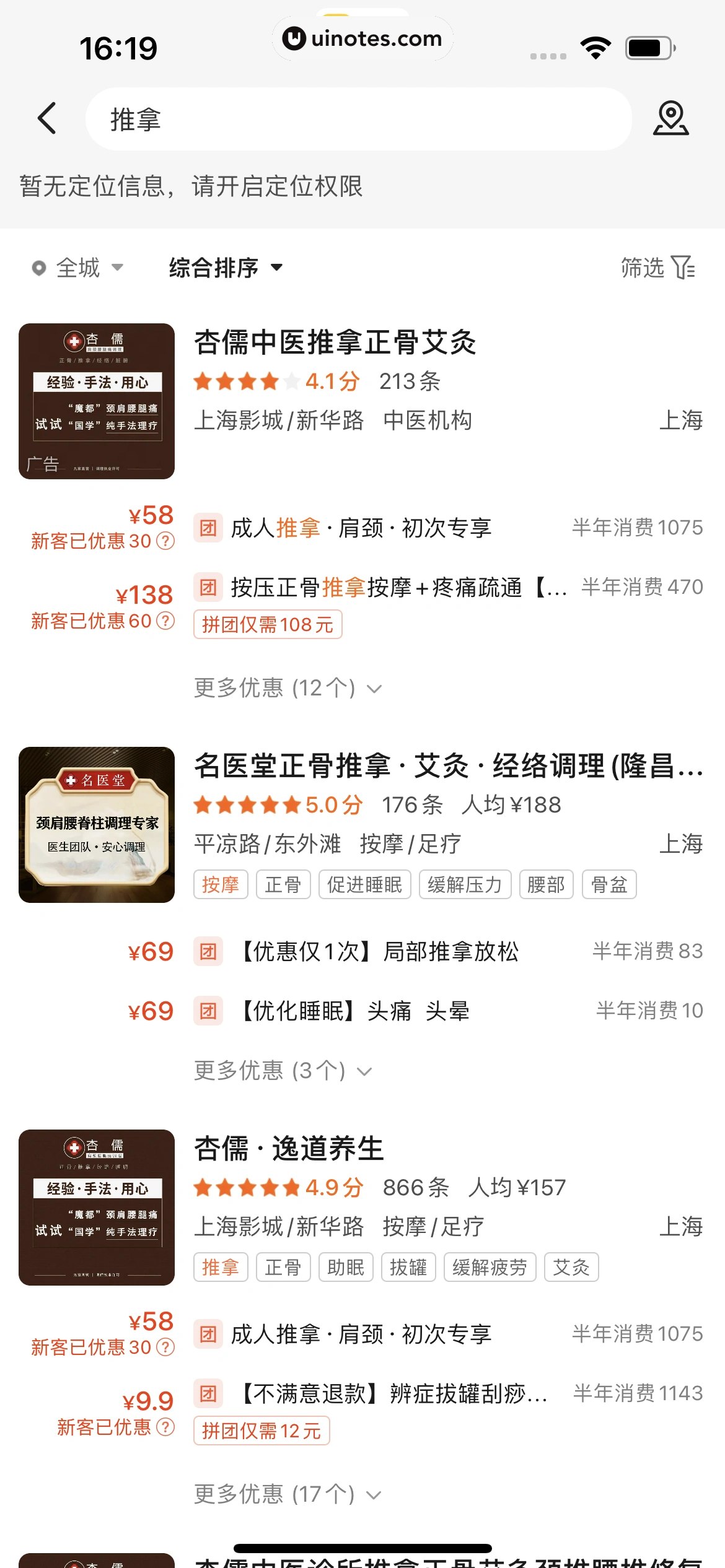
Task: Open the 杏儒中医推拿正骨艾灸 listing
Action: click(x=335, y=342)
